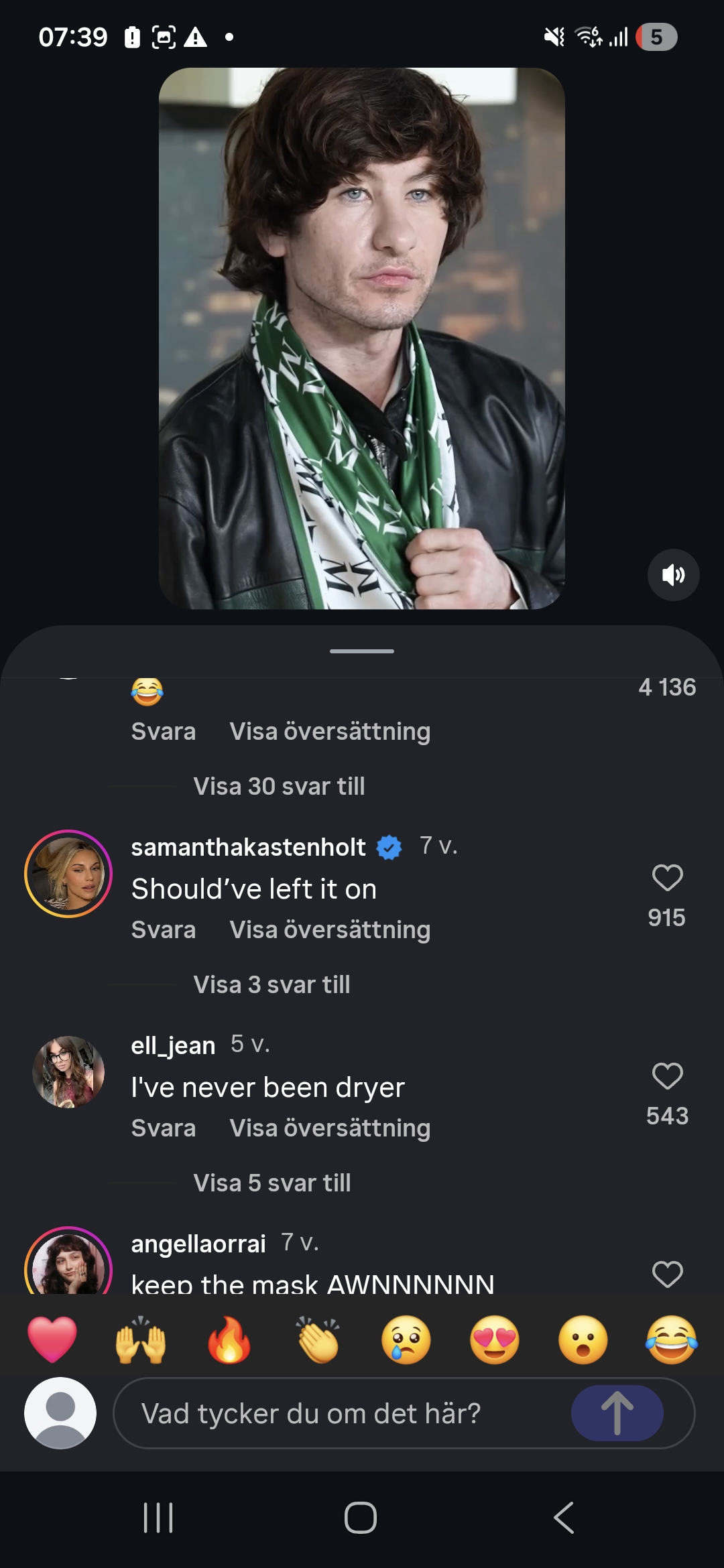Show the 3 replies under samanthakastenholt's comment

click(x=271, y=984)
